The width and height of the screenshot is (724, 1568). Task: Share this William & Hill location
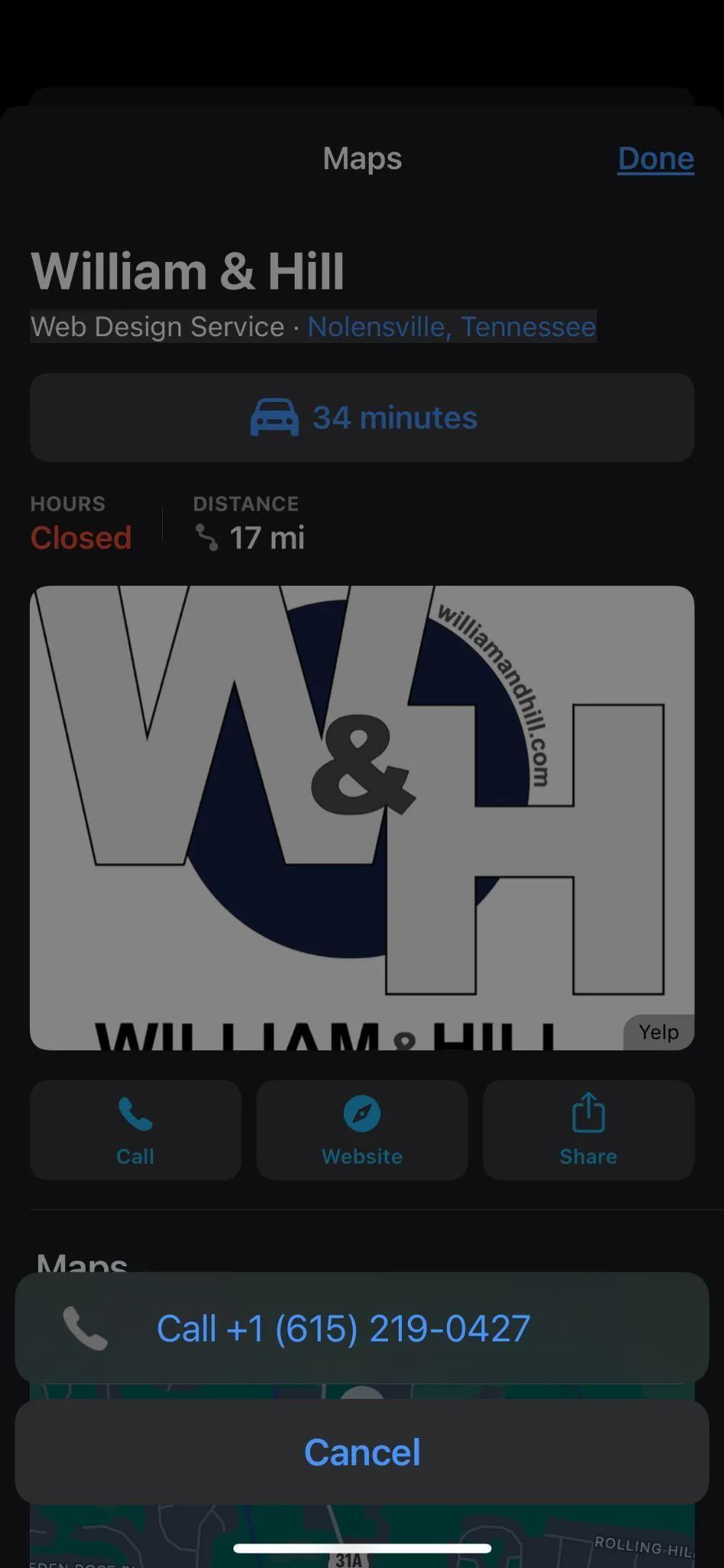click(589, 1130)
